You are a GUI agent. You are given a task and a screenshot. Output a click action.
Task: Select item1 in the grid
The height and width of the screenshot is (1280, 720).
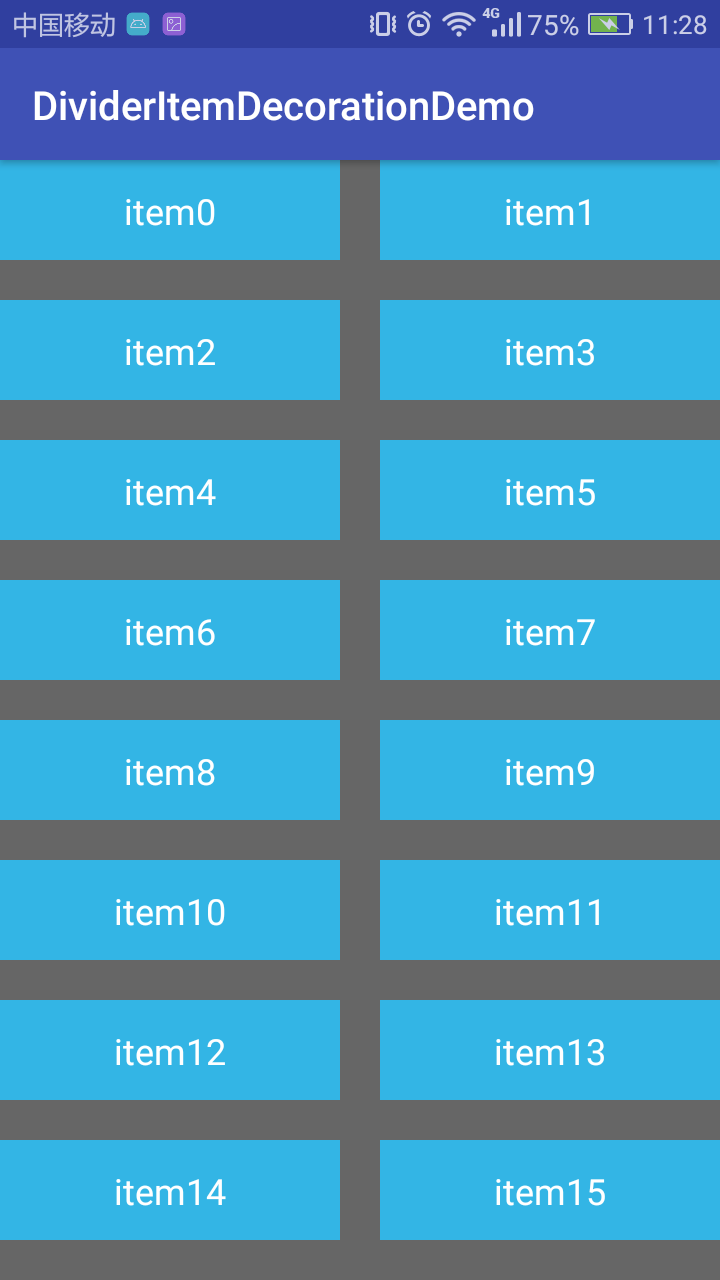coord(550,210)
